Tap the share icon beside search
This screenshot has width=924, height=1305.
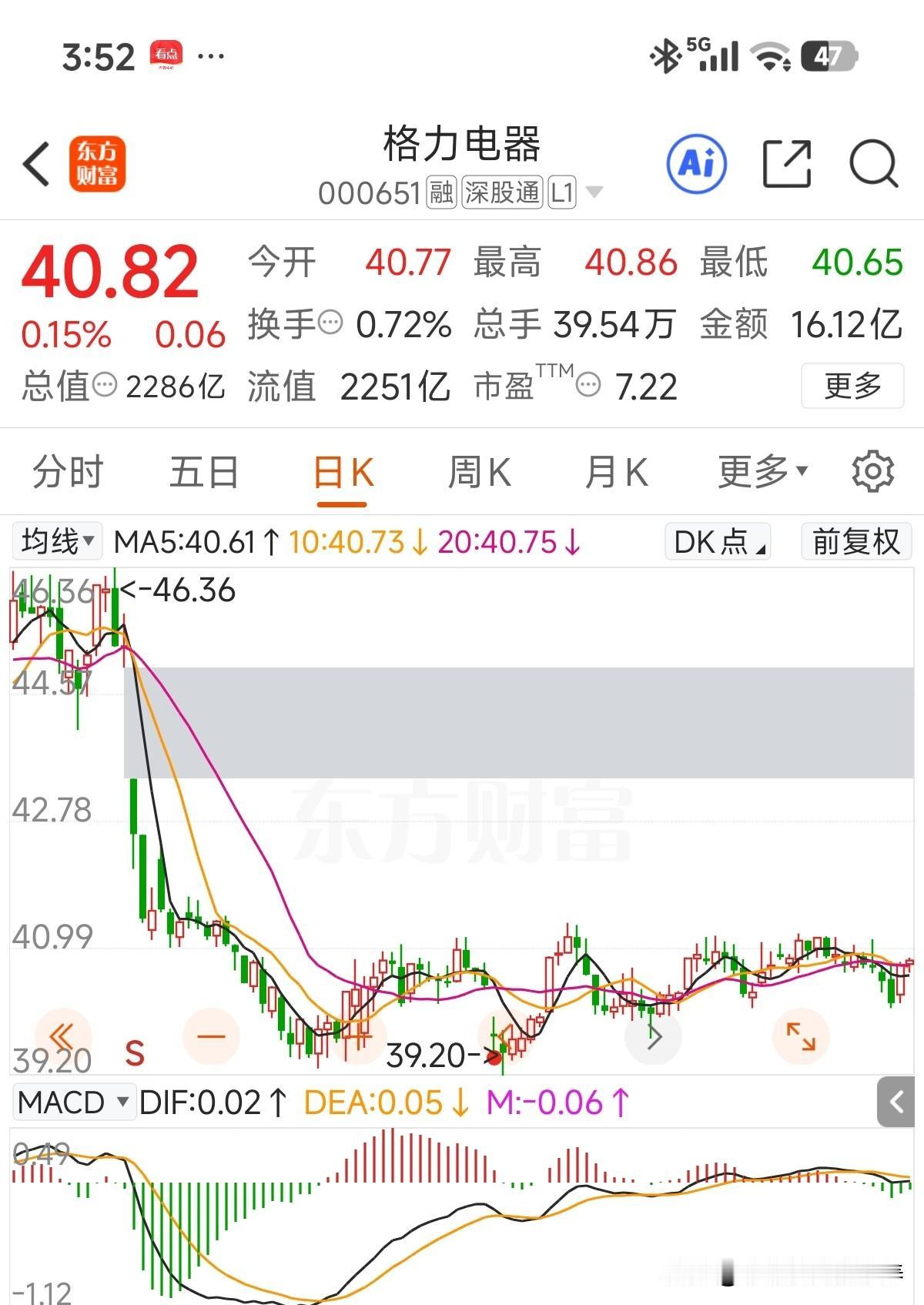(x=787, y=163)
